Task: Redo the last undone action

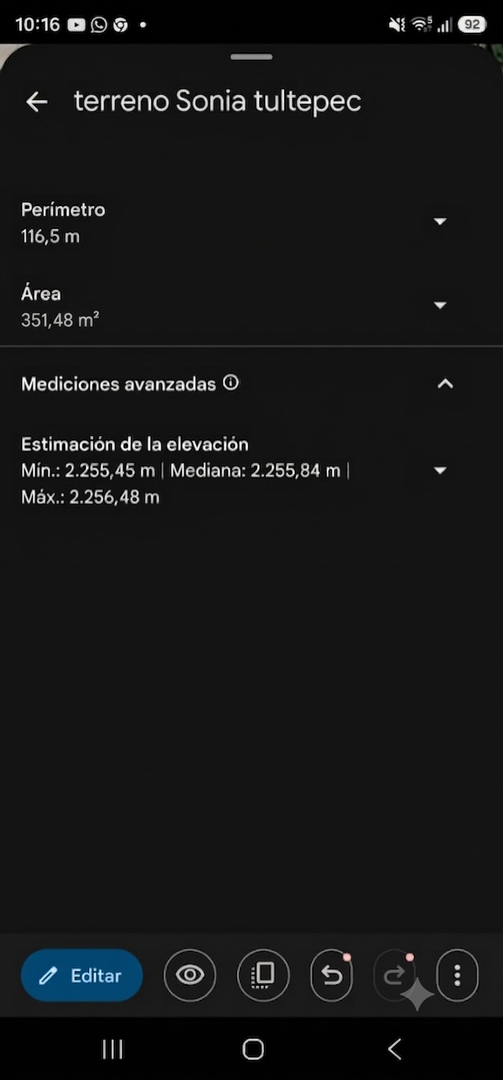Action: click(394, 975)
